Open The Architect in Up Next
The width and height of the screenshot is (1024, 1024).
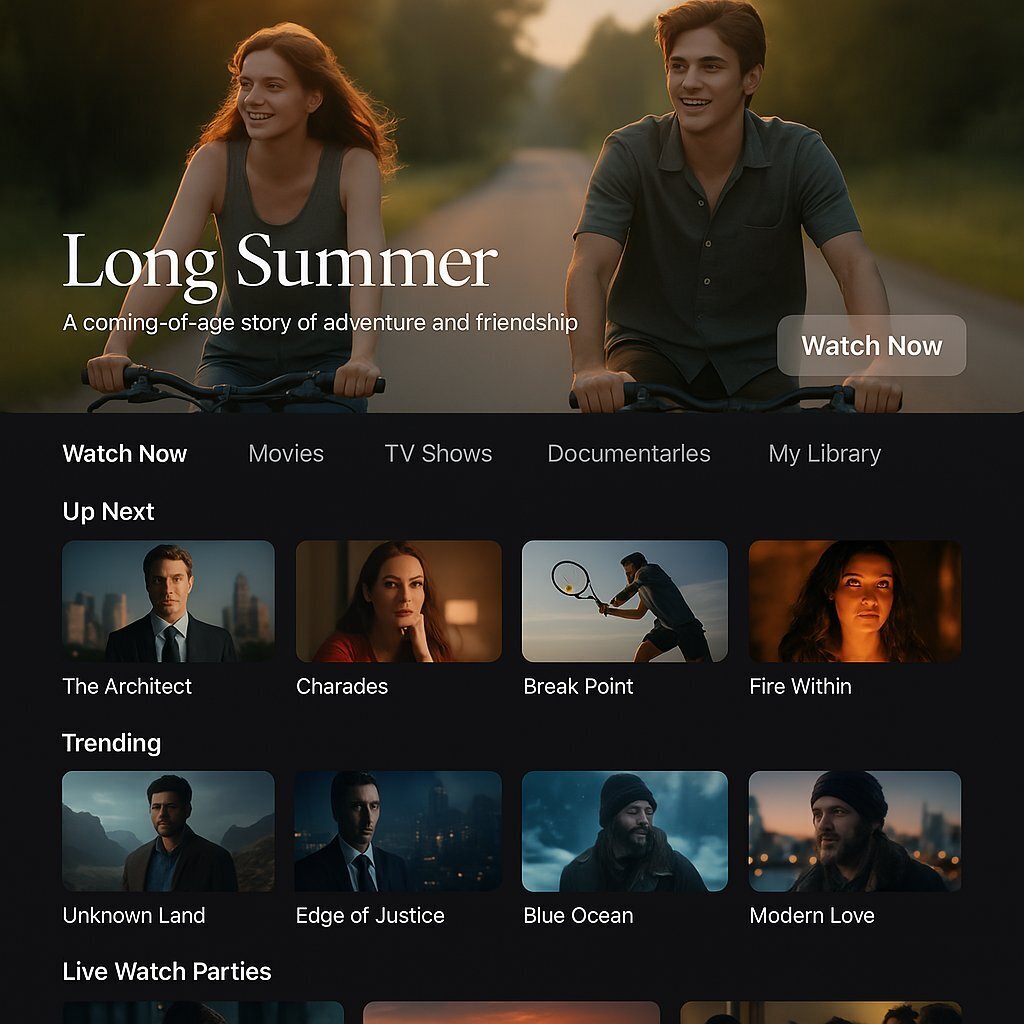pyautogui.click(x=168, y=602)
